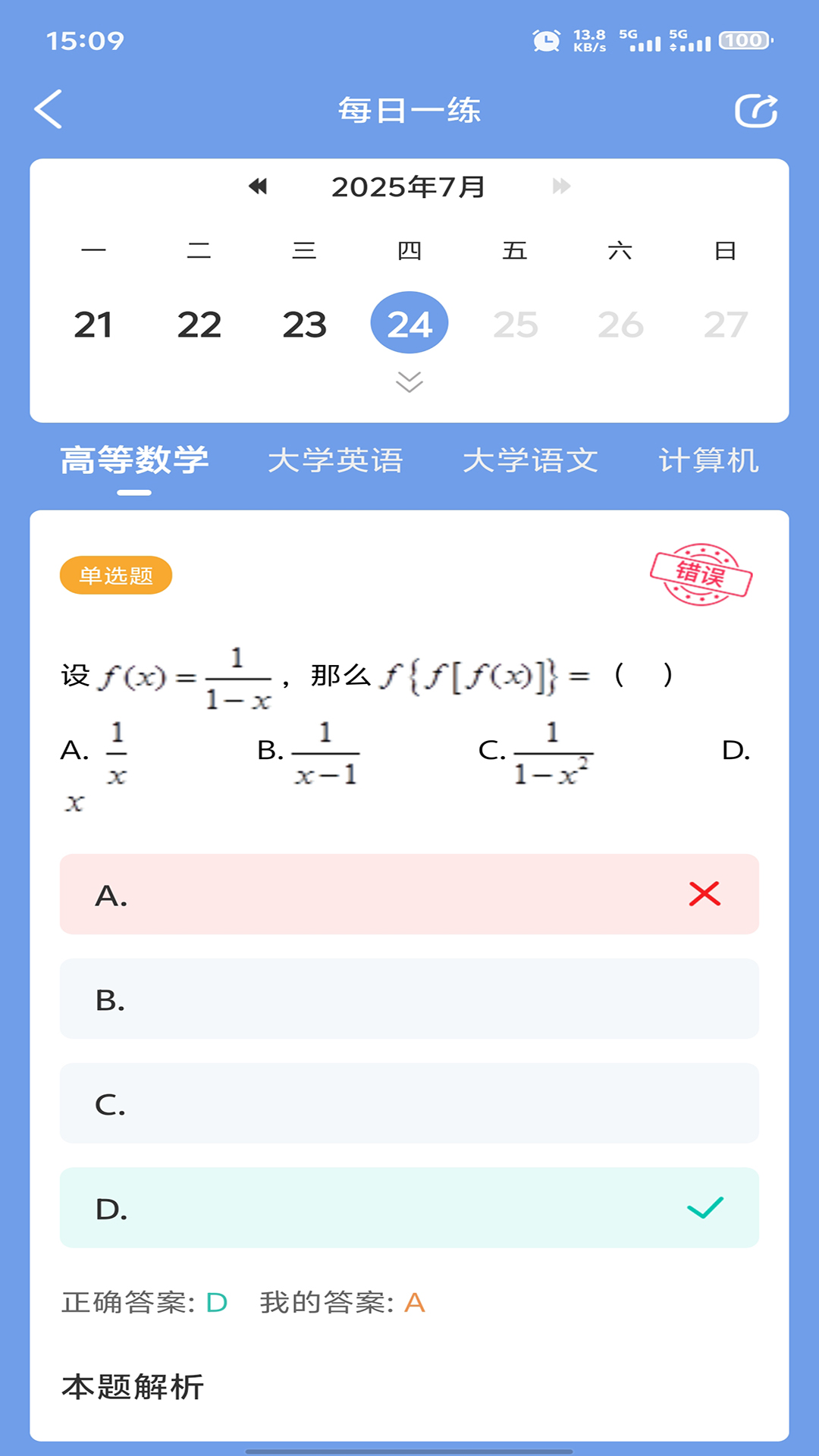
Task: Select date 23 in calendar
Action: (x=304, y=325)
